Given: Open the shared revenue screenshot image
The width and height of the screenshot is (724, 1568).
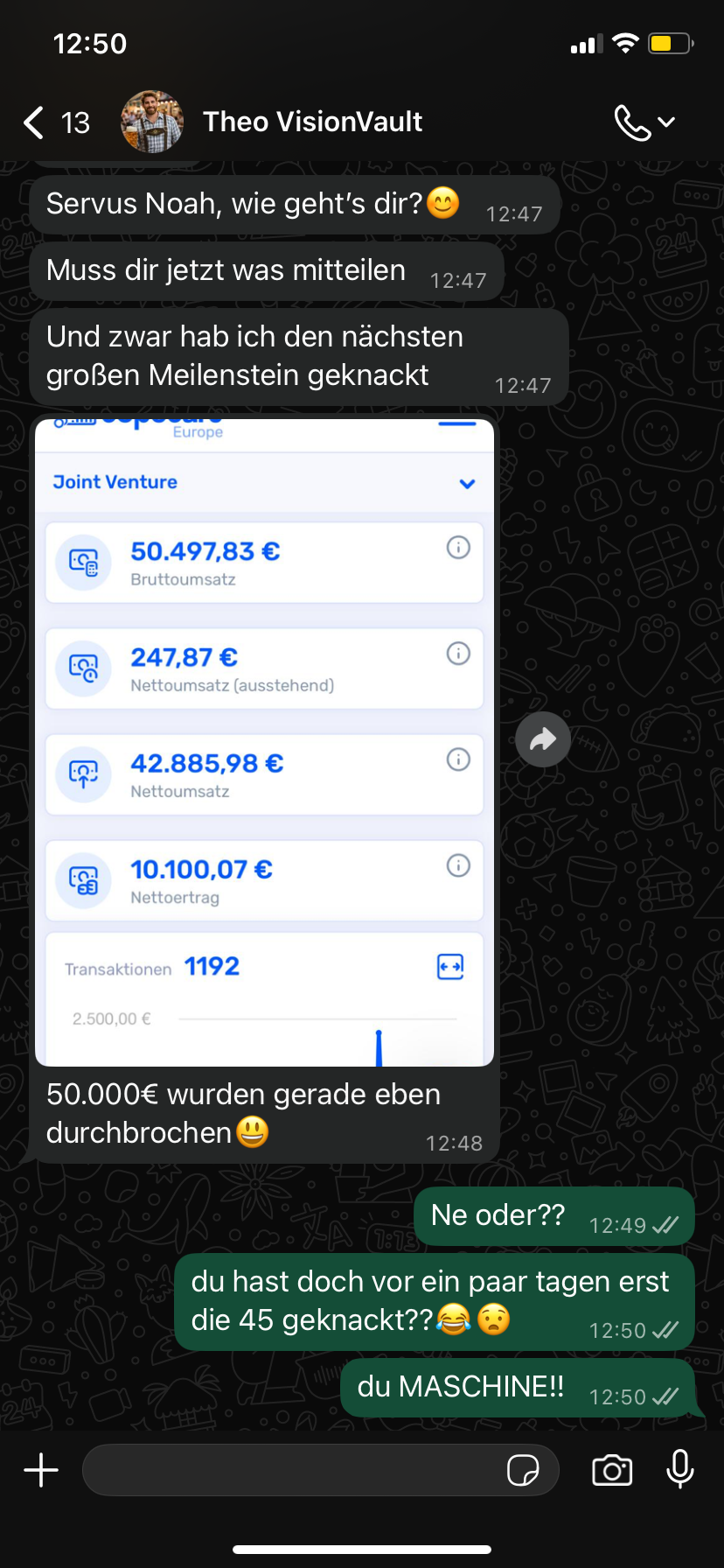Looking at the screenshot, I should tap(264, 744).
